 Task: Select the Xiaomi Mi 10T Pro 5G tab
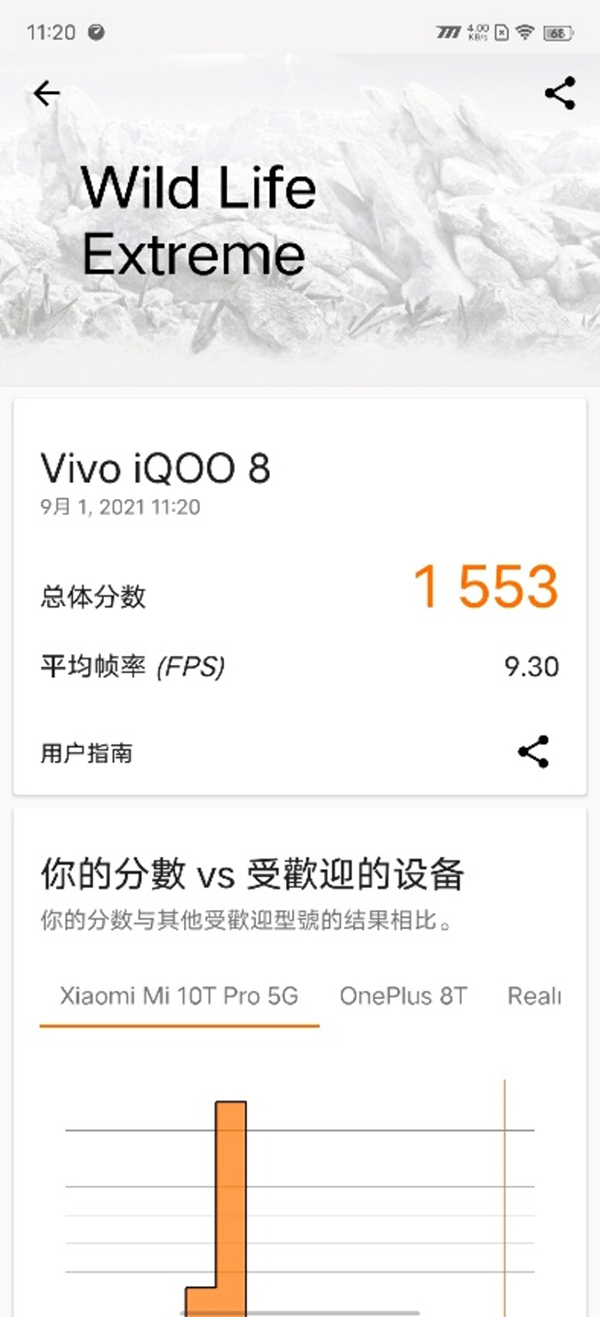point(179,996)
